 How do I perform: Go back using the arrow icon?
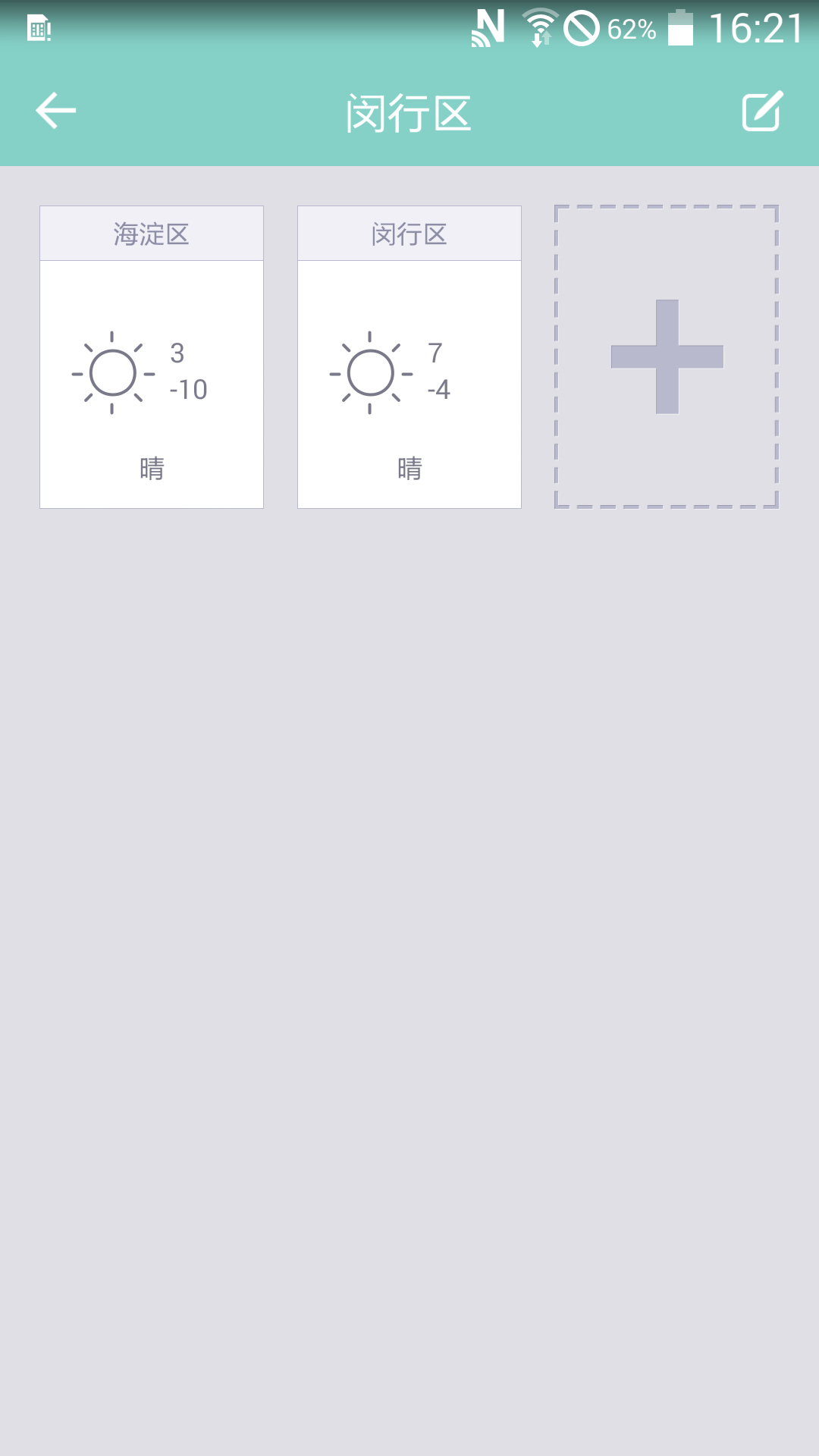[56, 111]
